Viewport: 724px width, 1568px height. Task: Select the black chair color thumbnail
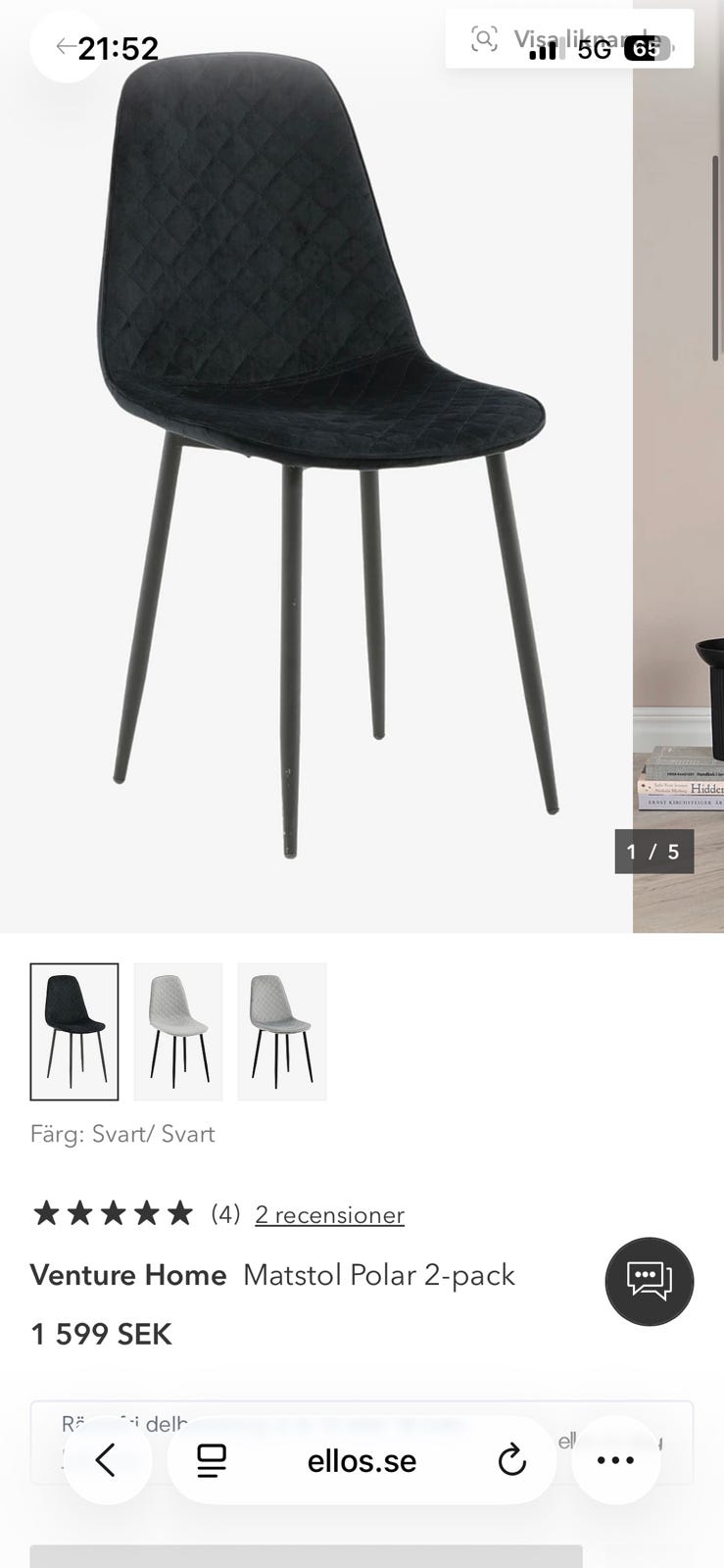[x=74, y=1032]
